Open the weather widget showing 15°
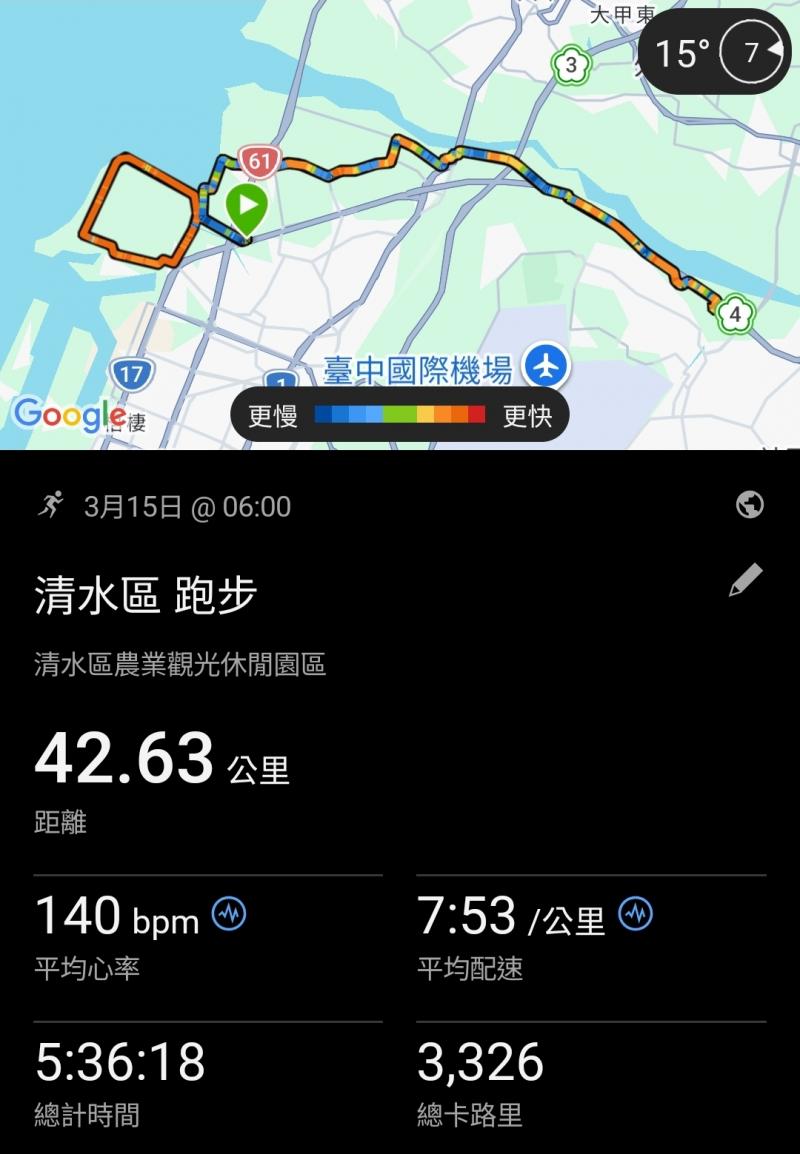This screenshot has height=1154, width=800. pyautogui.click(x=720, y=52)
